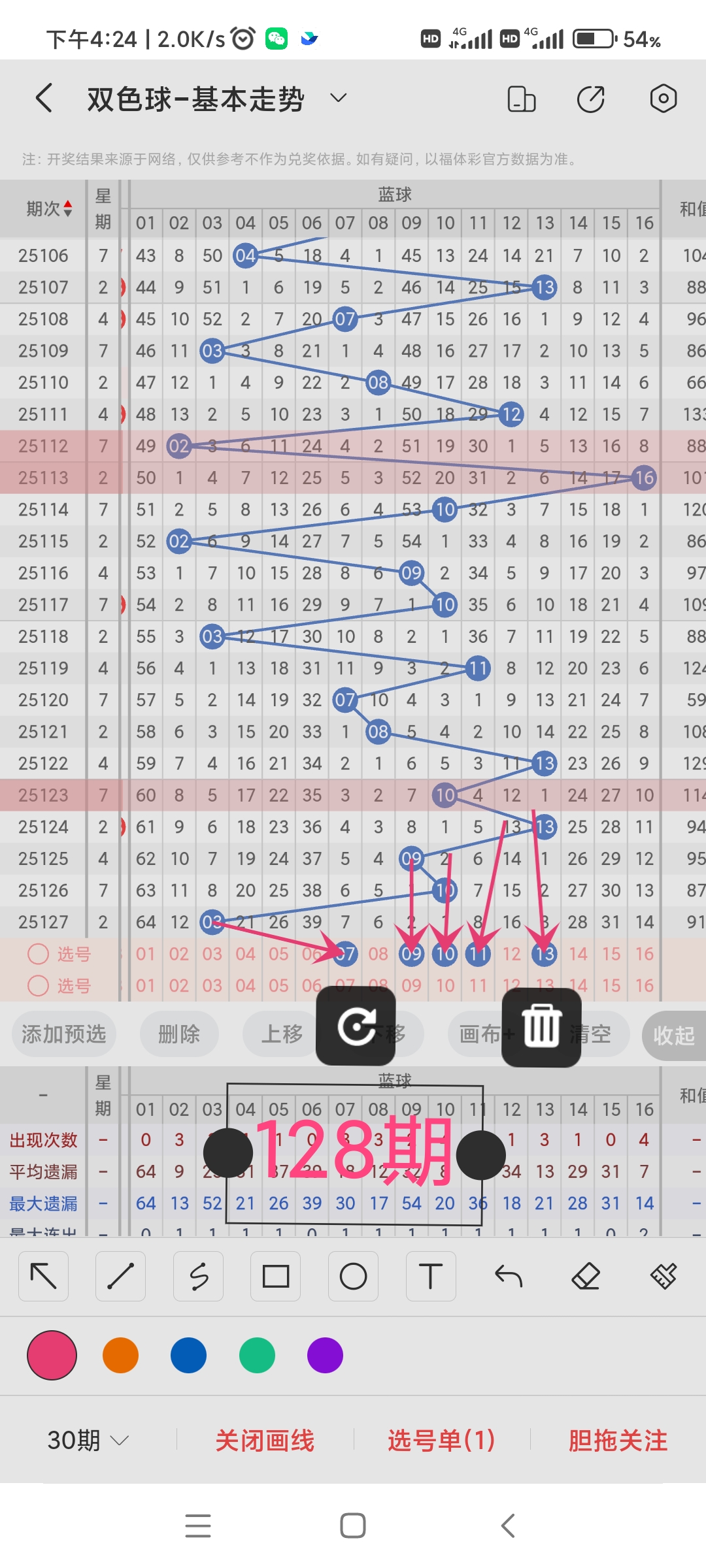Rotate the selected text annotation
Image resolution: width=706 pixels, height=1568 pixels.
[x=356, y=1026]
